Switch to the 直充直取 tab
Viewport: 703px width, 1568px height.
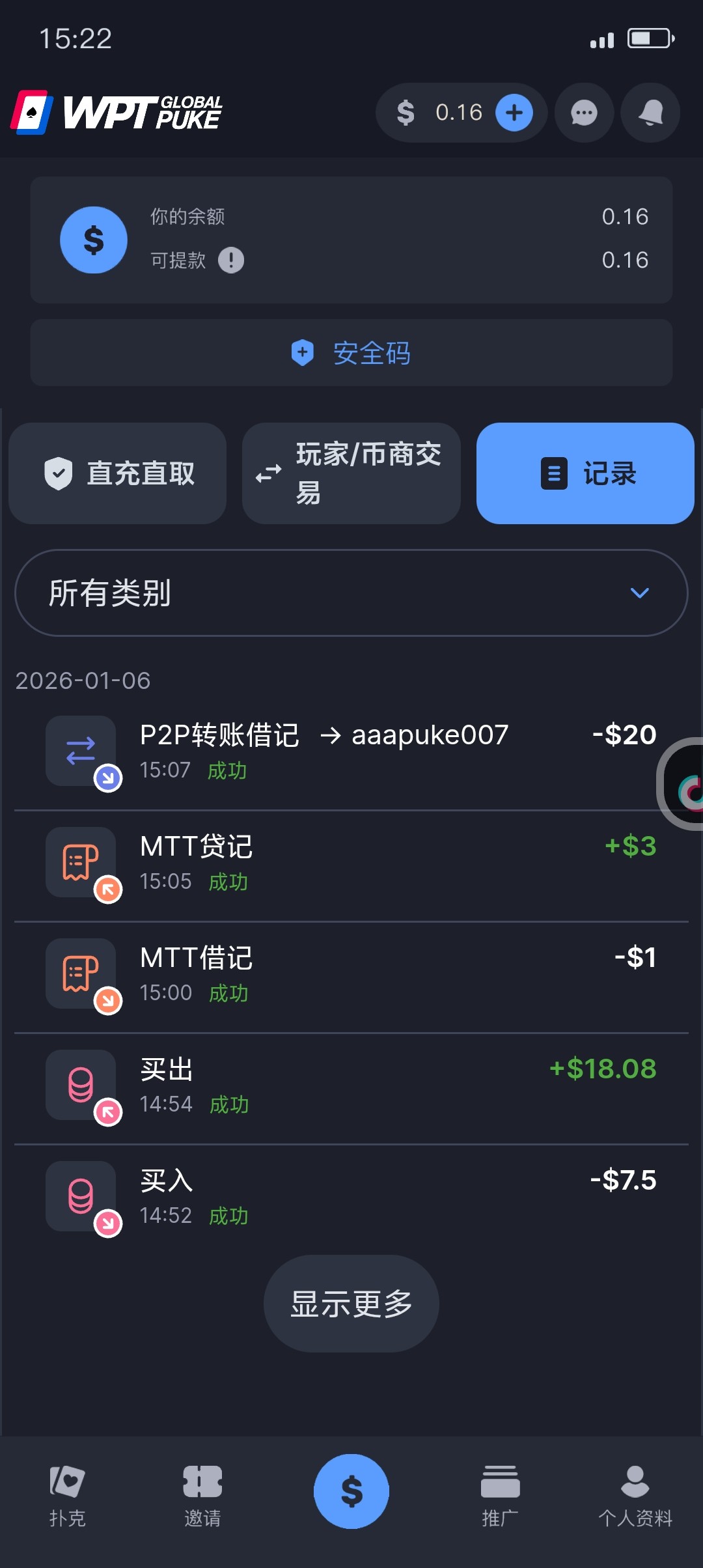click(x=118, y=473)
